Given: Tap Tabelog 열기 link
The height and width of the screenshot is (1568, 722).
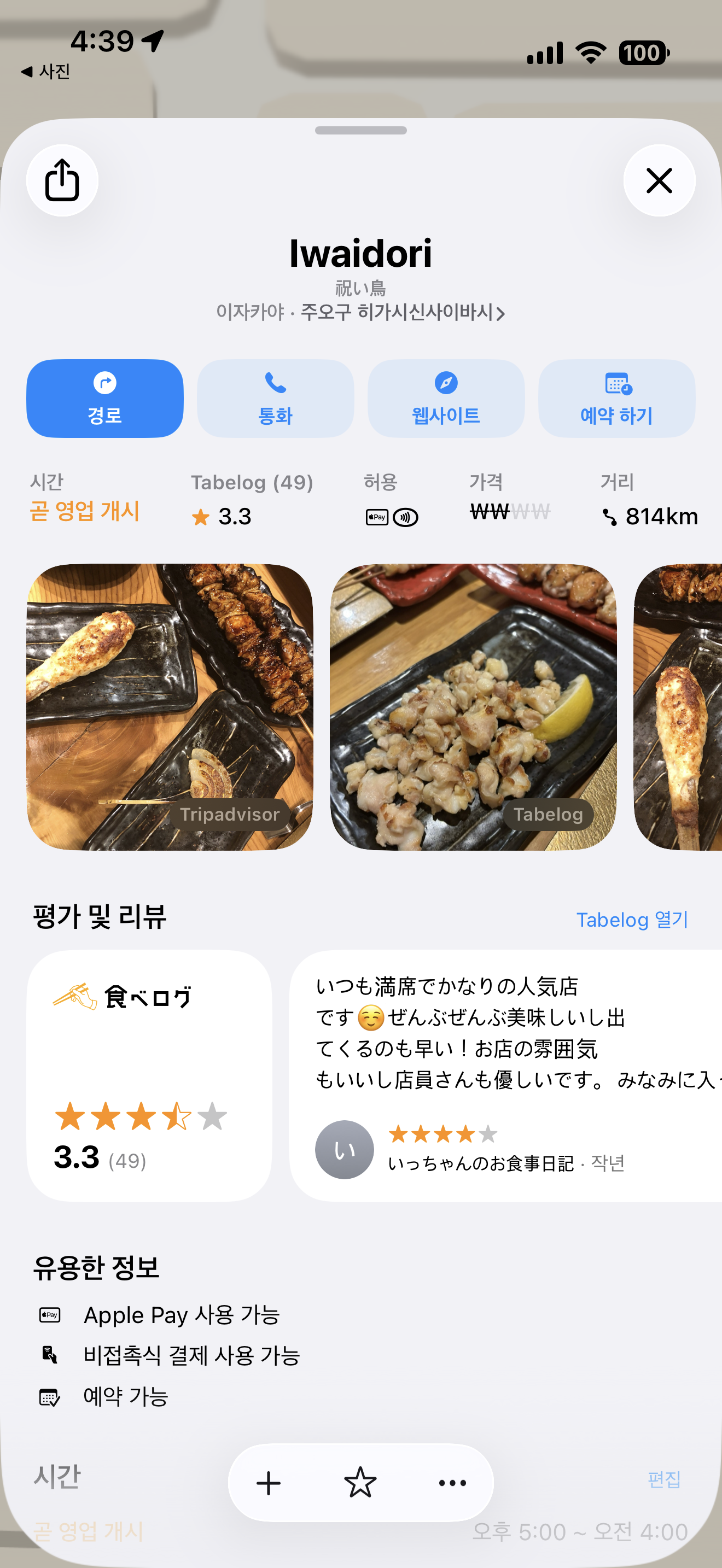Looking at the screenshot, I should (x=631, y=919).
